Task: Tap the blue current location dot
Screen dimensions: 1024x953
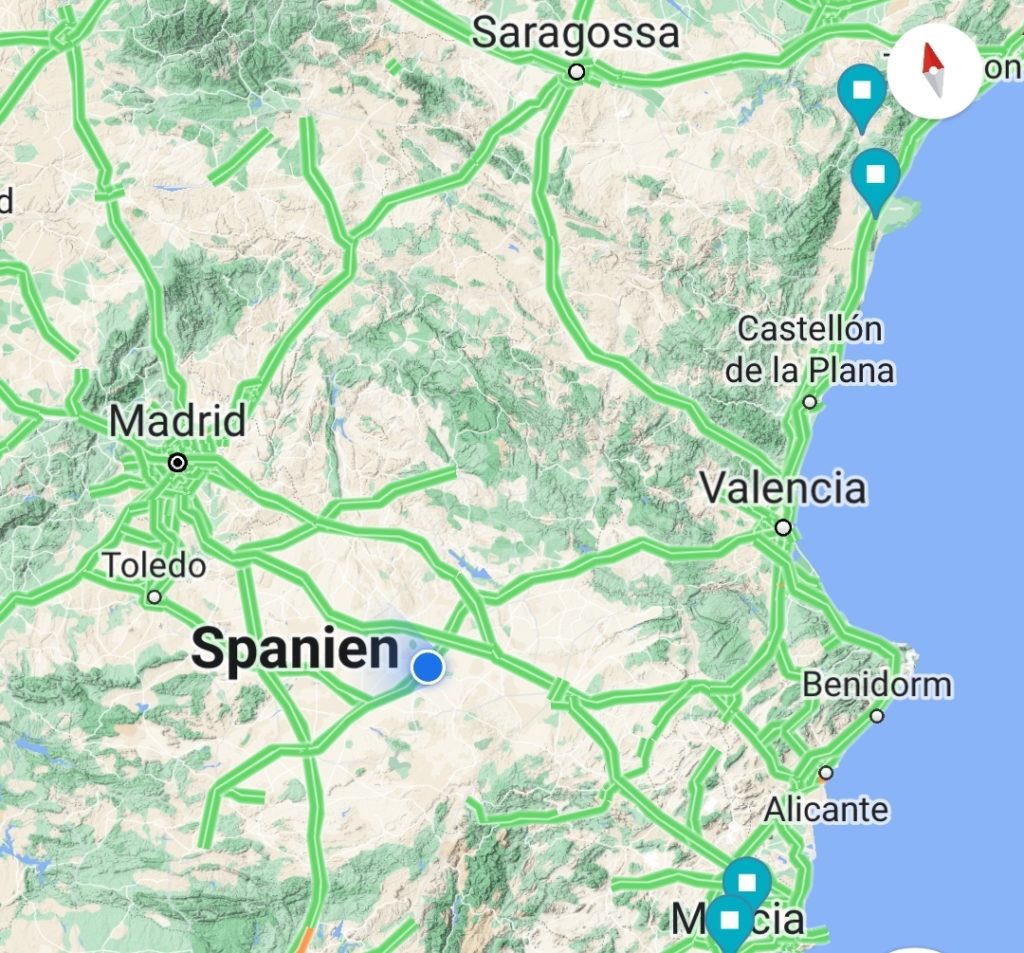Action: click(x=428, y=666)
